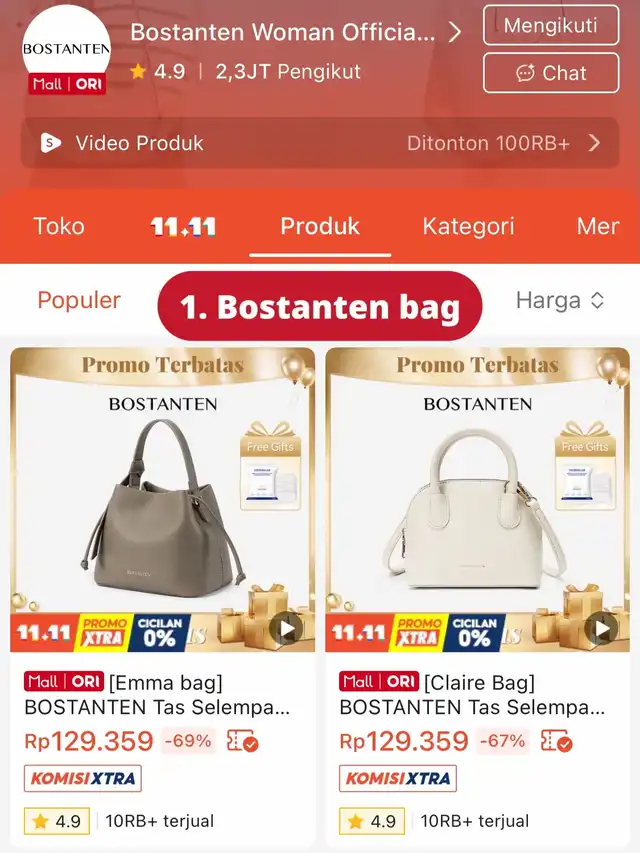This screenshot has height=853, width=640.
Task: Tap the Mengikuti follow button
Action: pyautogui.click(x=549, y=25)
